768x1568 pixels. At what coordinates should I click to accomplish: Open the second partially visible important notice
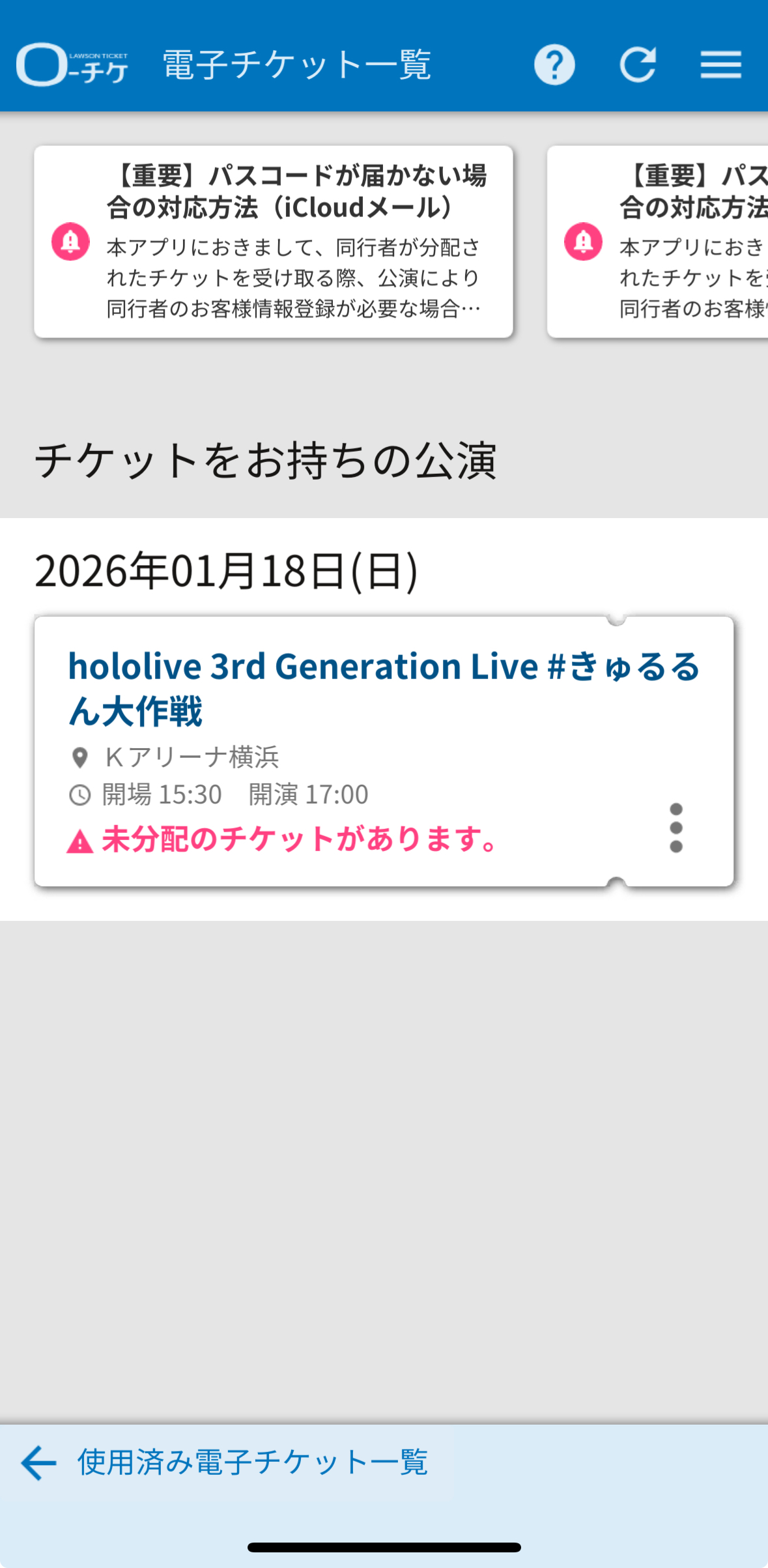click(x=658, y=242)
